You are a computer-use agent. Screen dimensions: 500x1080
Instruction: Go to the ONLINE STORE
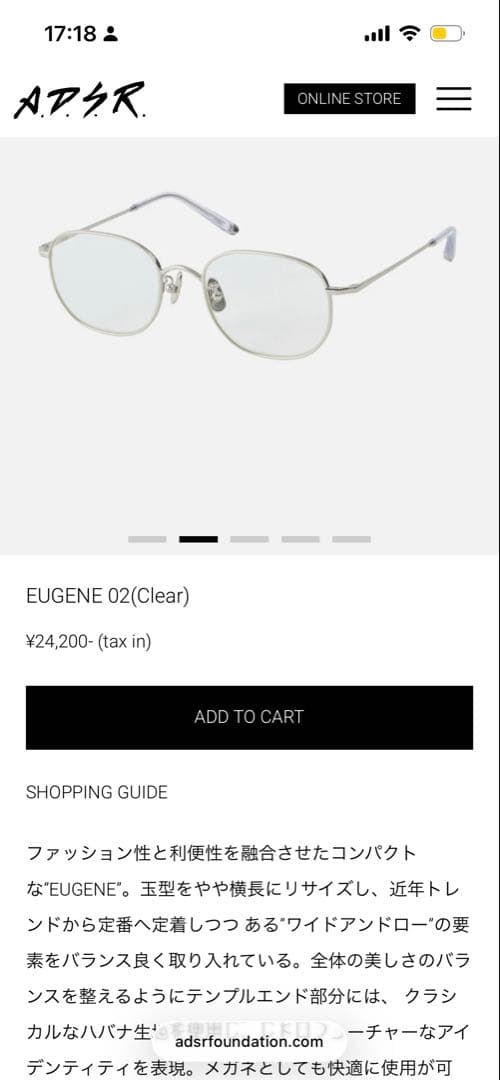[x=349, y=98]
